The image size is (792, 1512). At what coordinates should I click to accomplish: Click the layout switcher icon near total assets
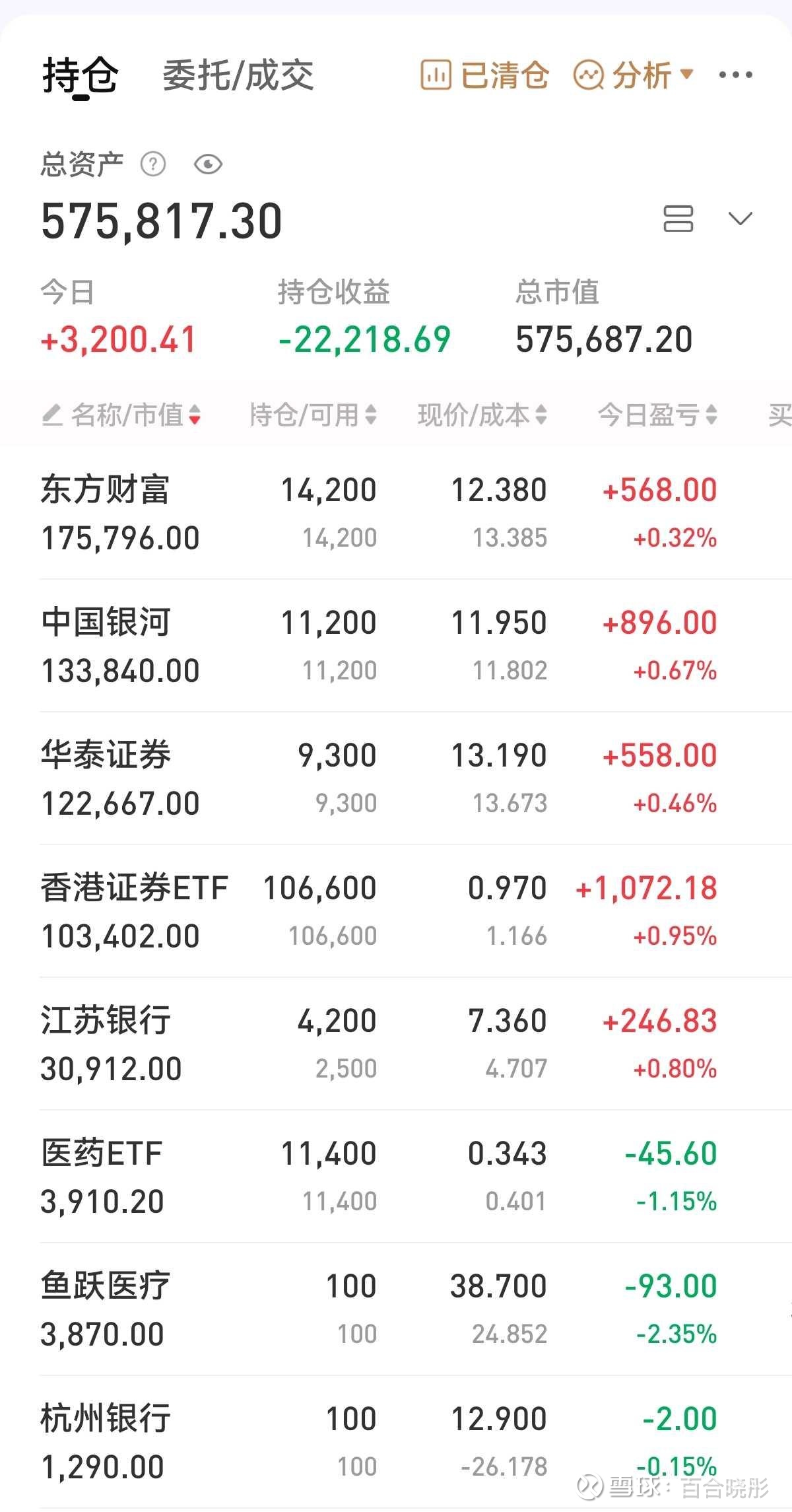[x=678, y=218]
